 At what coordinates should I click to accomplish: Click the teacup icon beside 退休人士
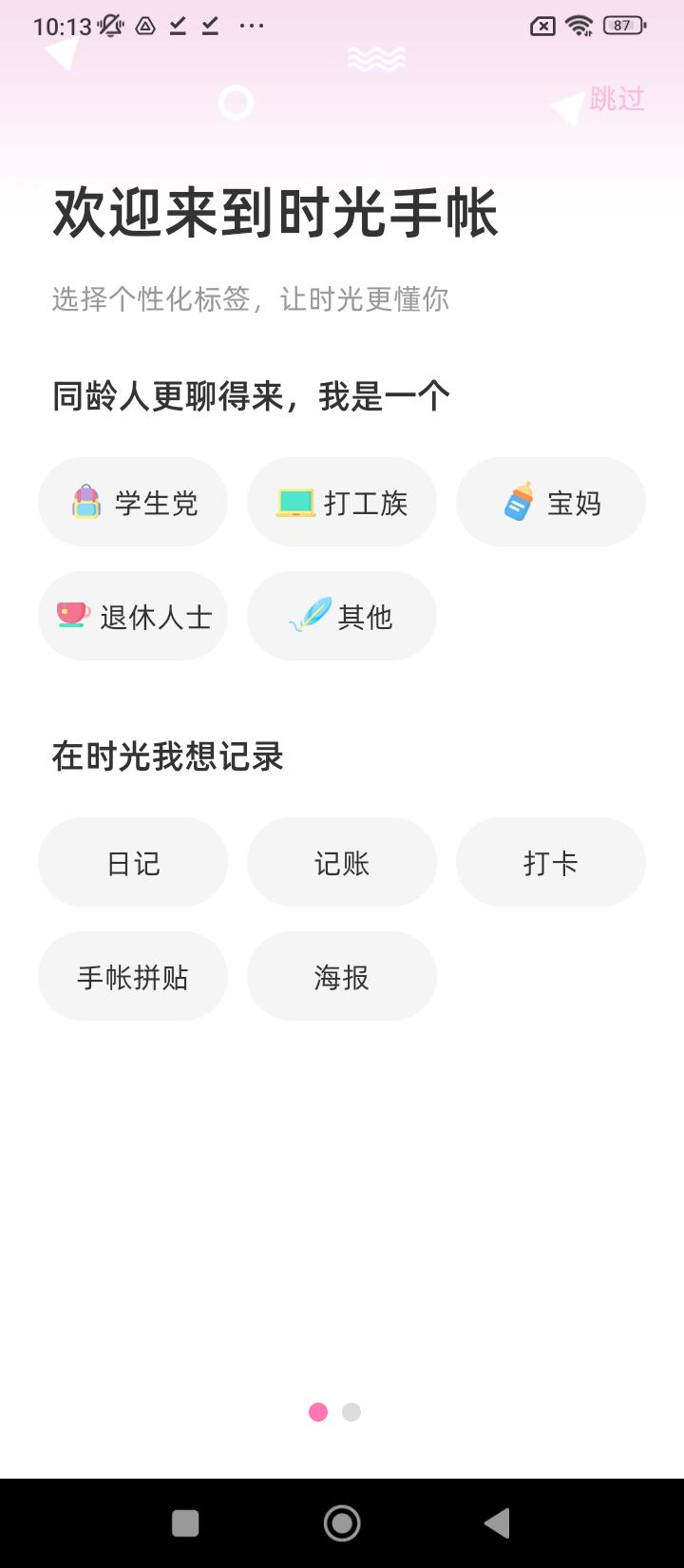click(72, 616)
